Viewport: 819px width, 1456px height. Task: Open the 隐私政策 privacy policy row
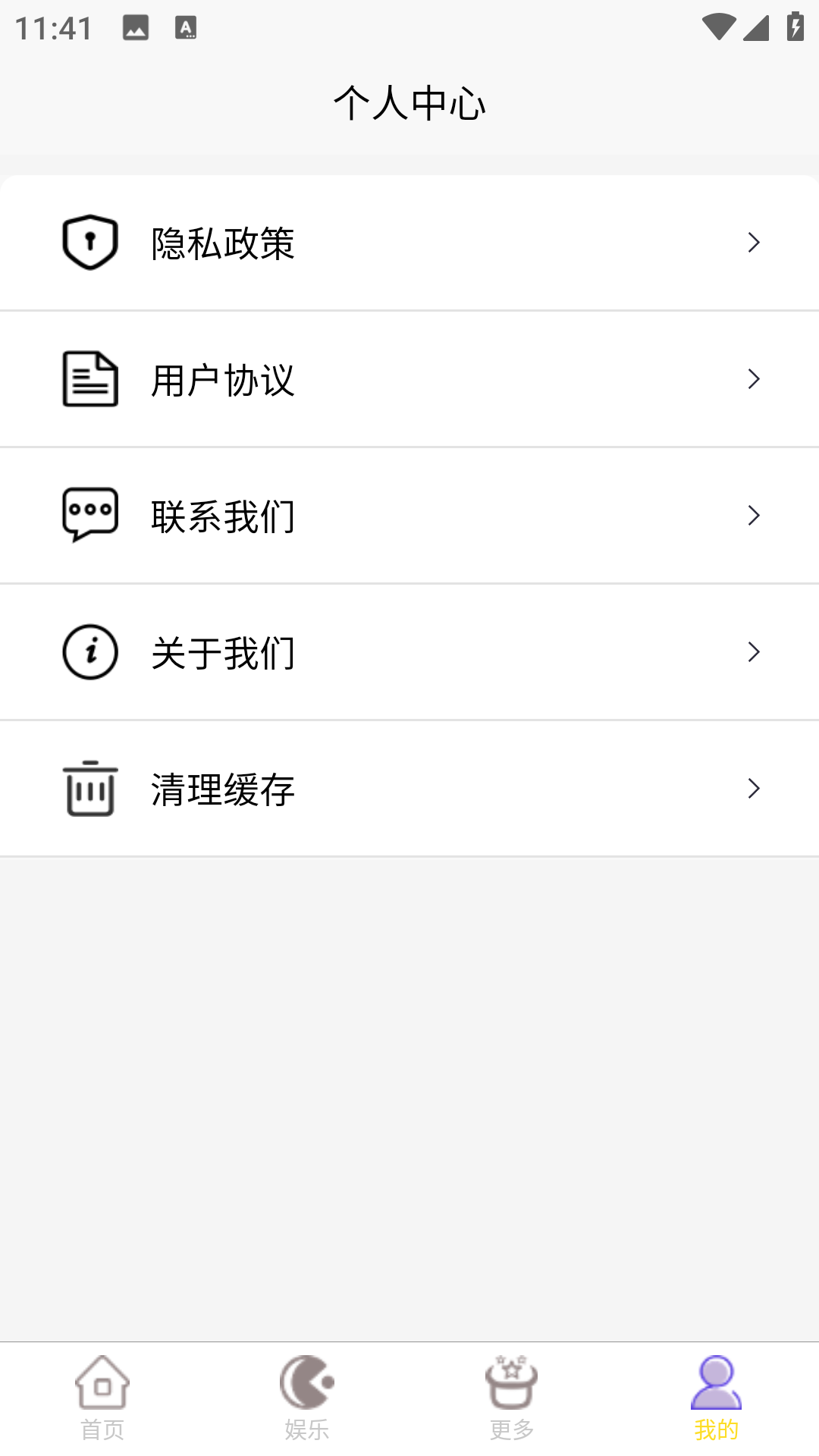pos(409,243)
